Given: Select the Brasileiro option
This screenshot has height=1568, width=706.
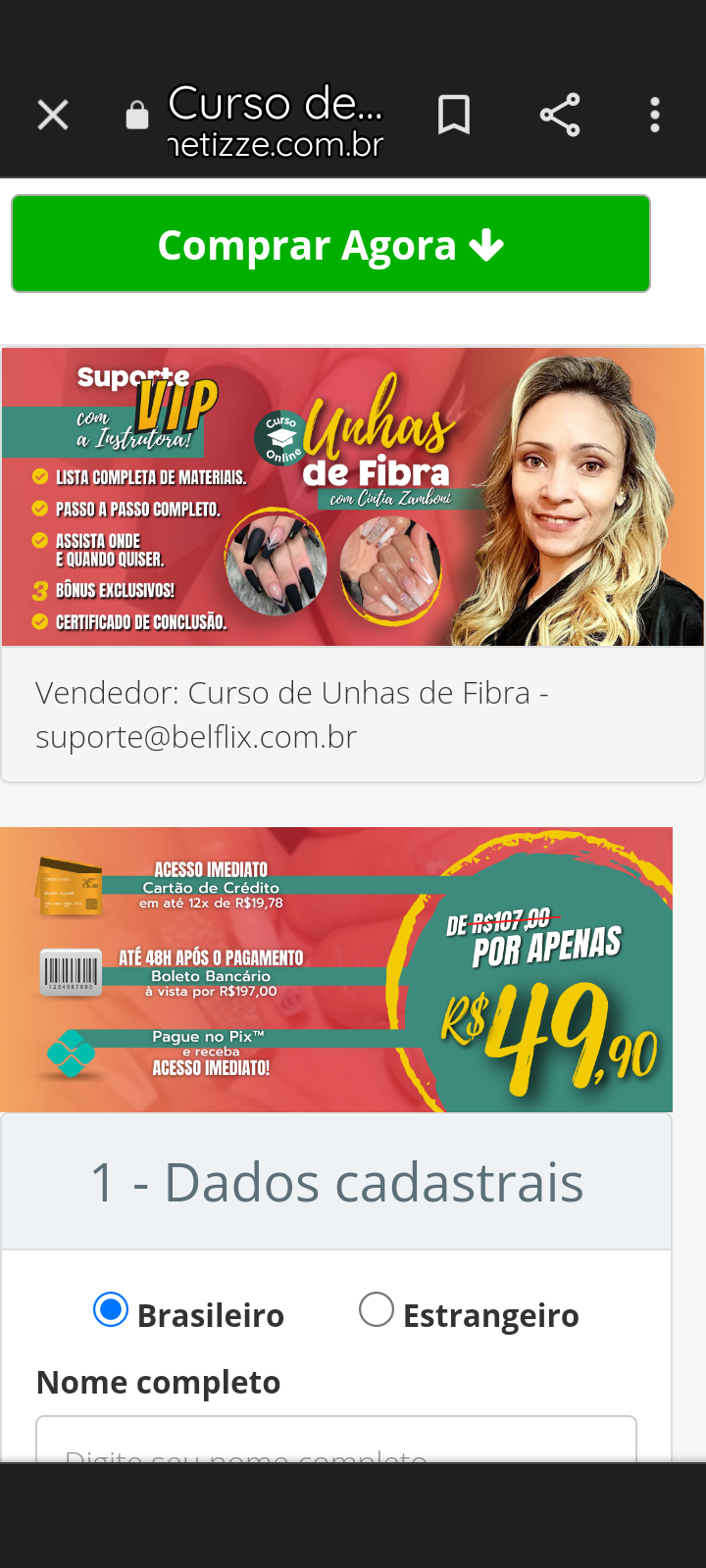Looking at the screenshot, I should 111,1310.
